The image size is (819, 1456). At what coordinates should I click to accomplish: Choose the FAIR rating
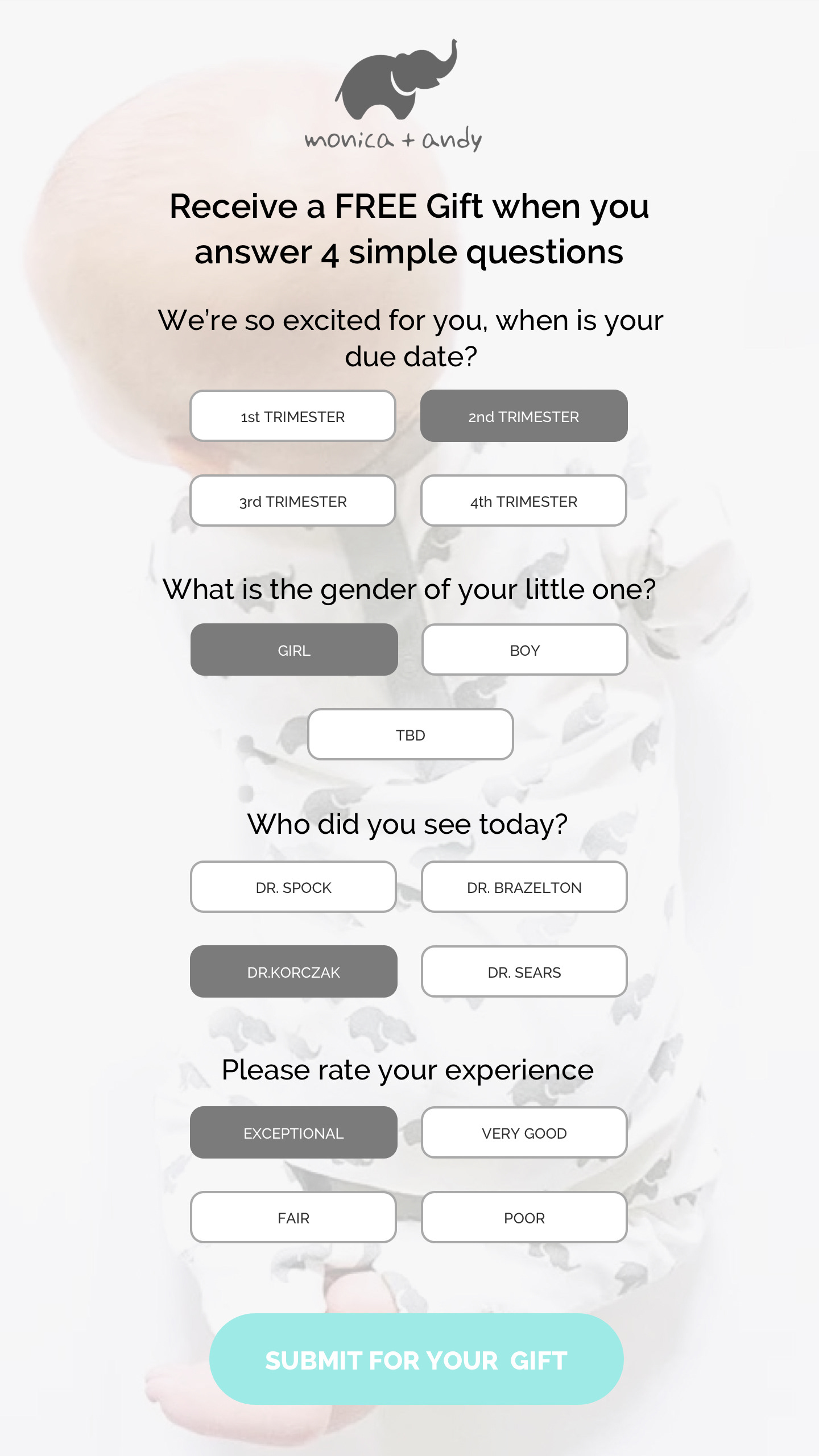tap(293, 1218)
